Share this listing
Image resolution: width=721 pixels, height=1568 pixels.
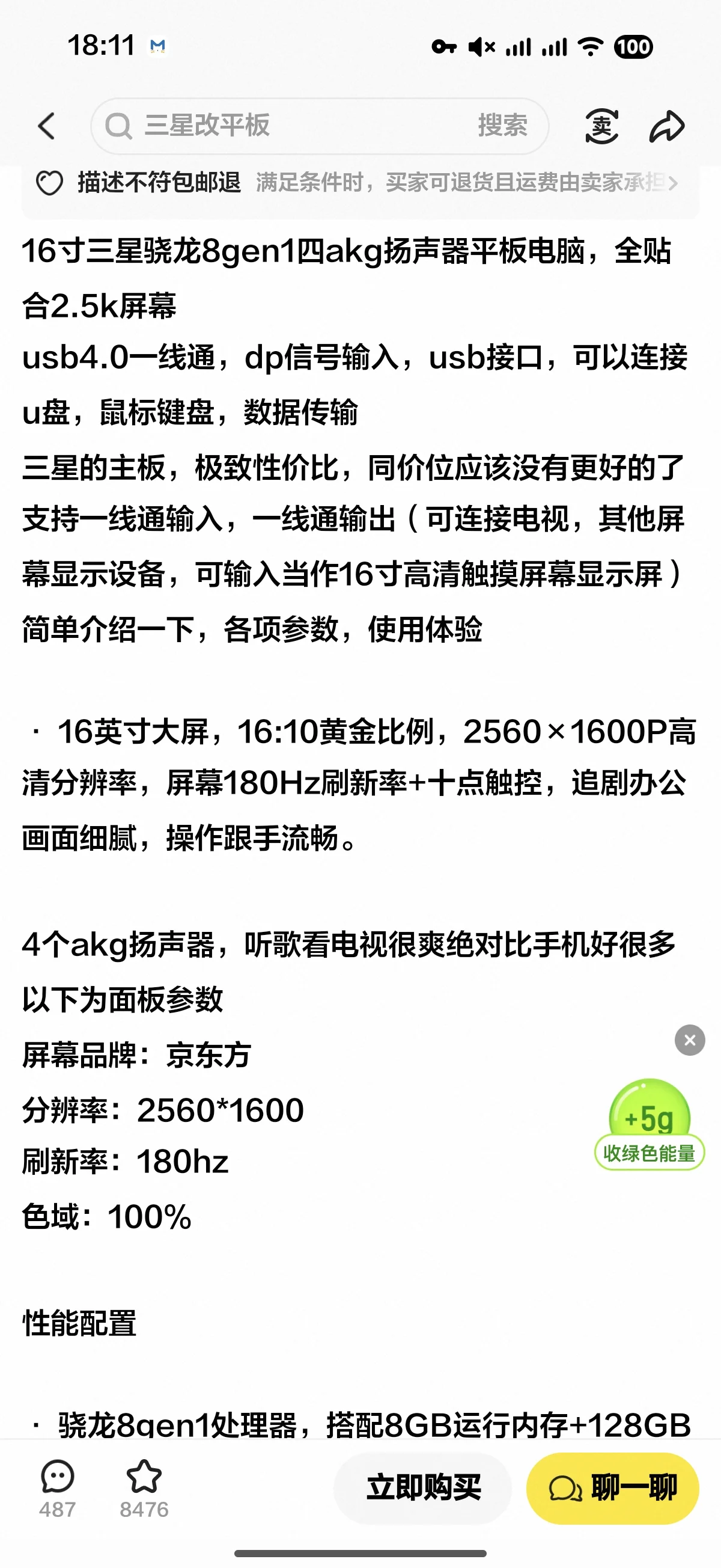pyautogui.click(x=667, y=126)
